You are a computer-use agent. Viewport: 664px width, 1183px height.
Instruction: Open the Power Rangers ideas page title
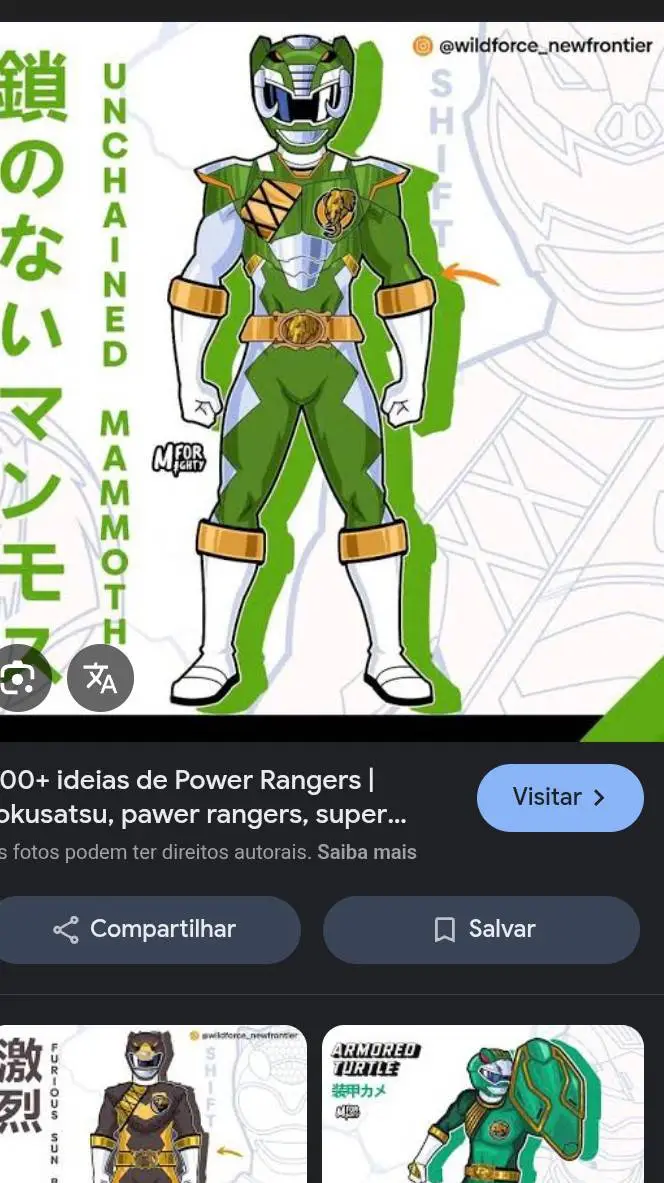coord(200,797)
